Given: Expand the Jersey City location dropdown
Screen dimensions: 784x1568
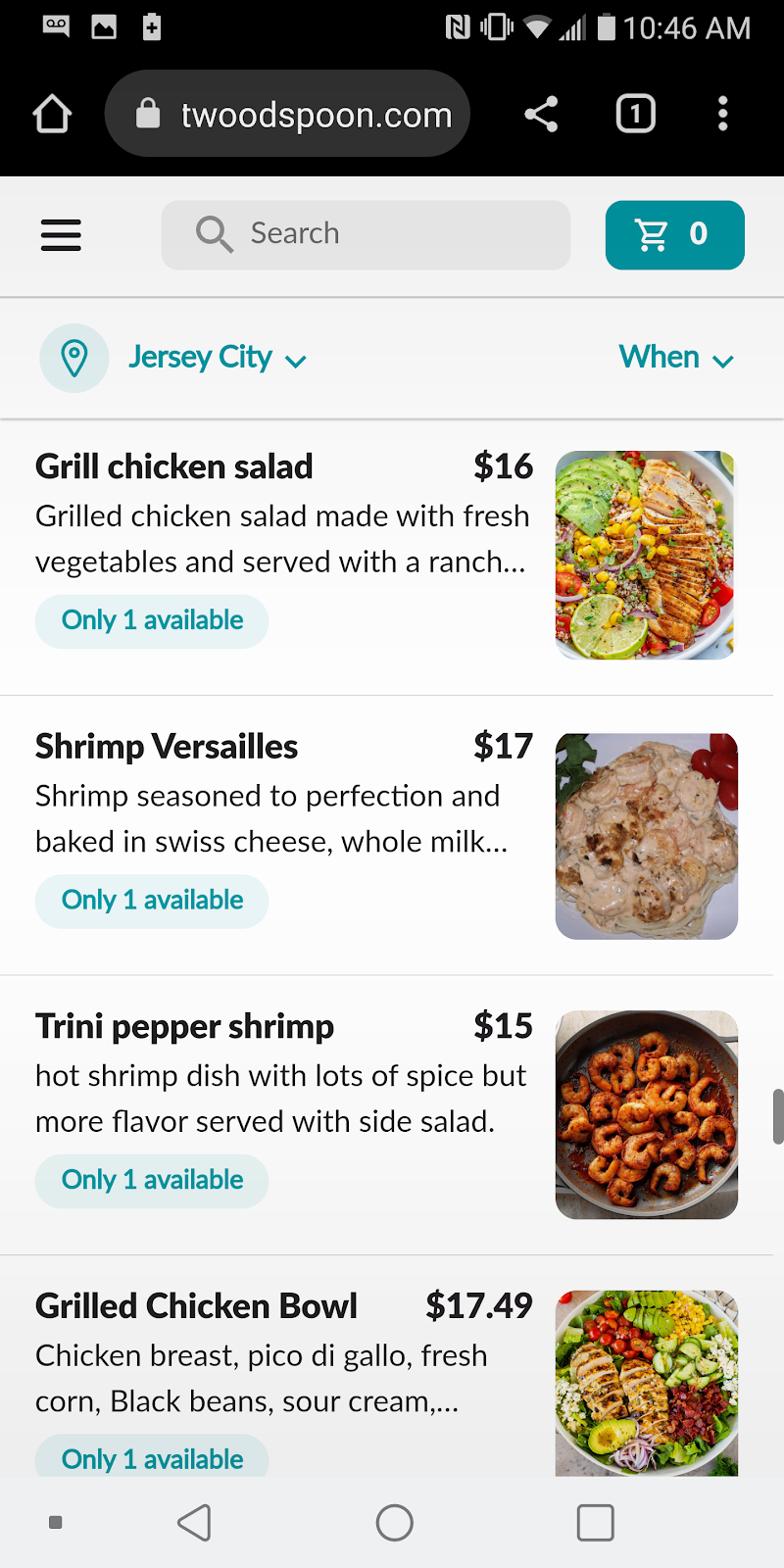Looking at the screenshot, I should click(x=218, y=358).
